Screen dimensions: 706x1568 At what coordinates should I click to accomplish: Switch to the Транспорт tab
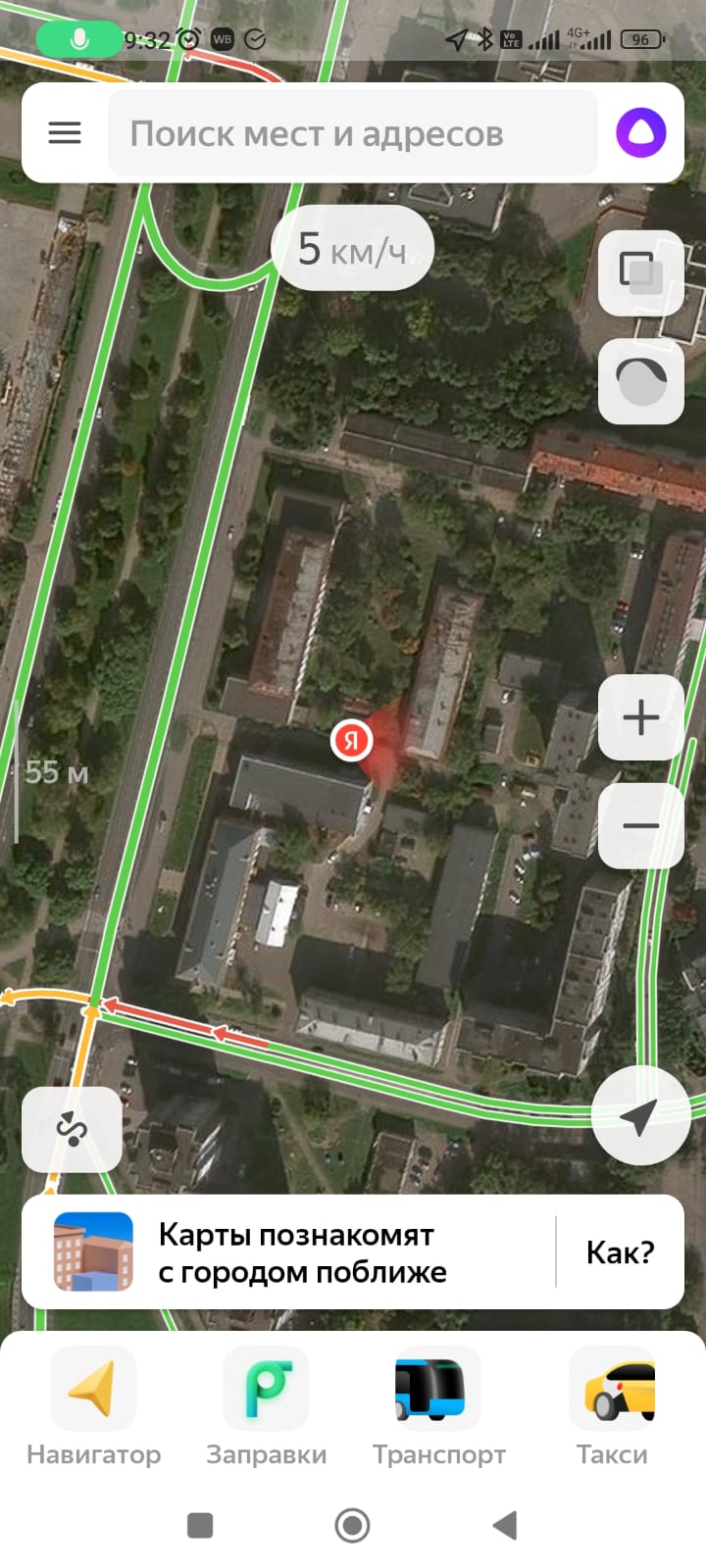[438, 1404]
